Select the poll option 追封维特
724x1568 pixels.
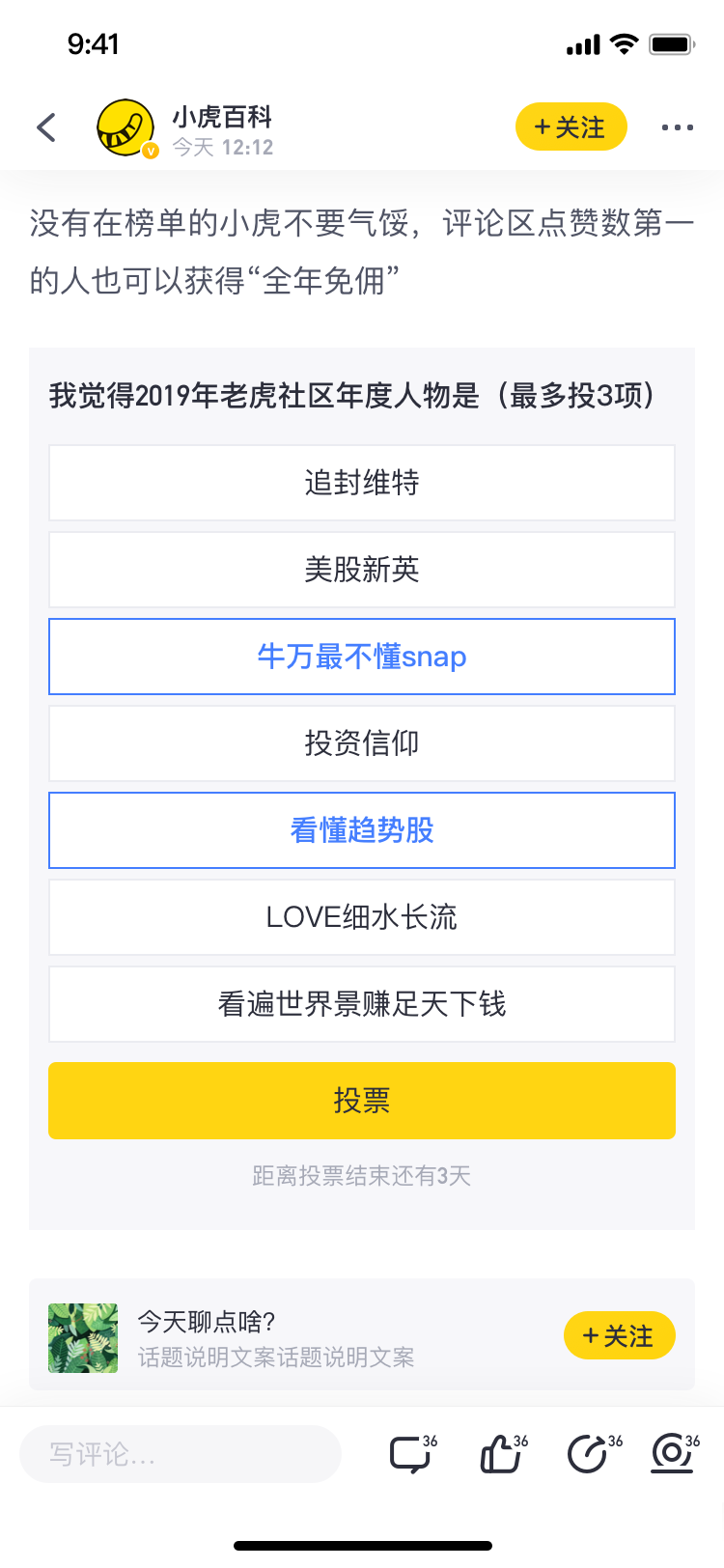[362, 483]
